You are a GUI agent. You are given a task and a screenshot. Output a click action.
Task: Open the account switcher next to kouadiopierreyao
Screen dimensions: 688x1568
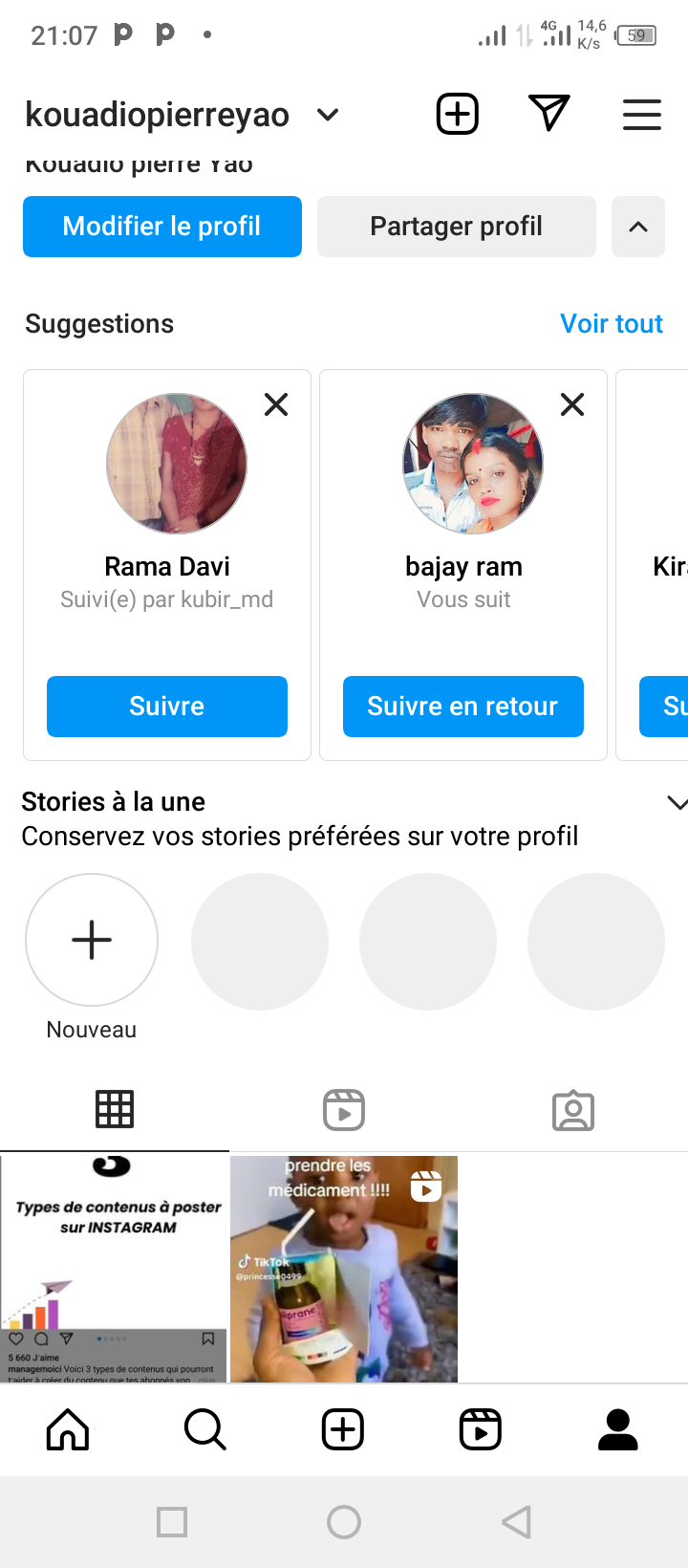(328, 116)
